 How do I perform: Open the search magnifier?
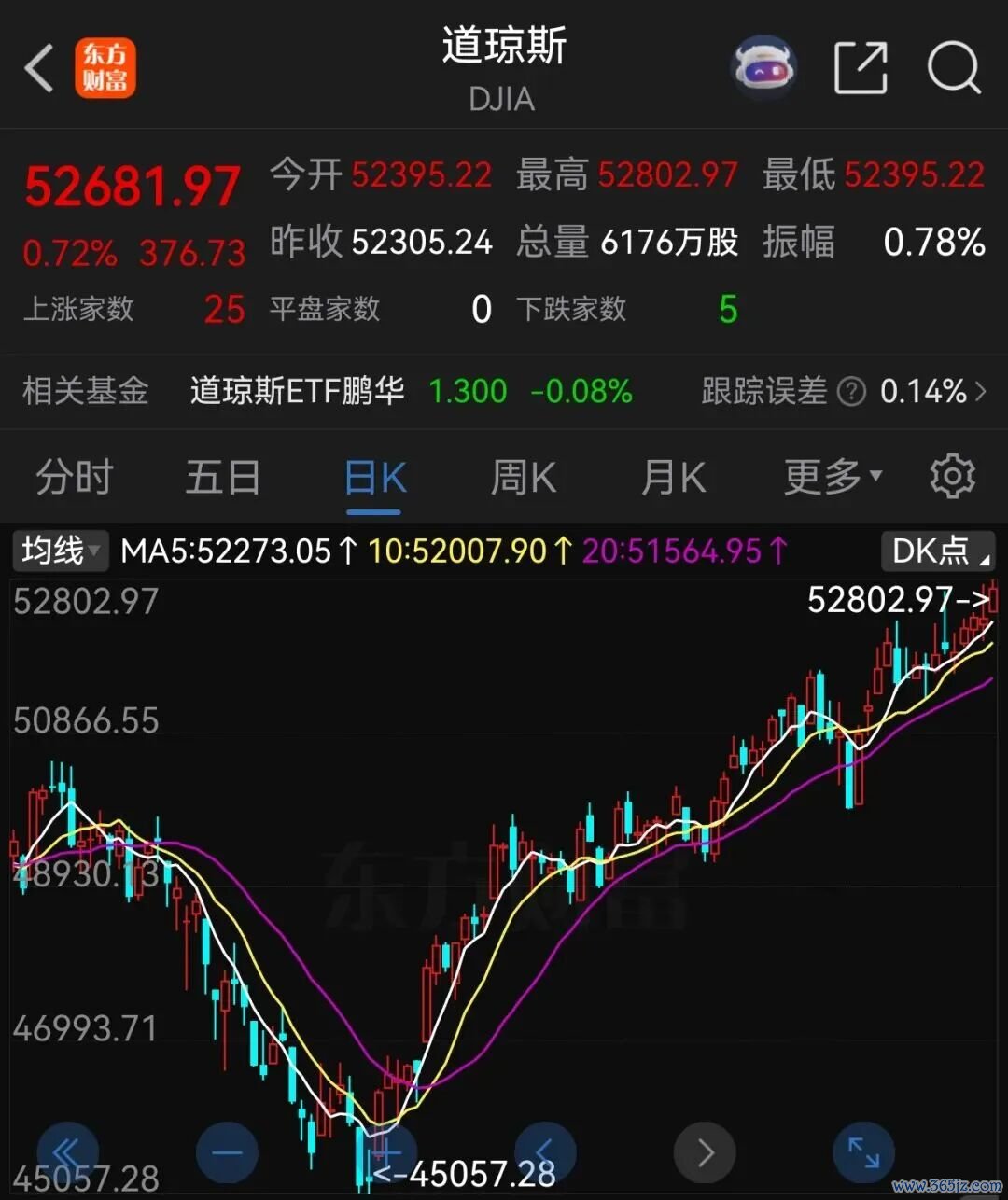[x=954, y=67]
